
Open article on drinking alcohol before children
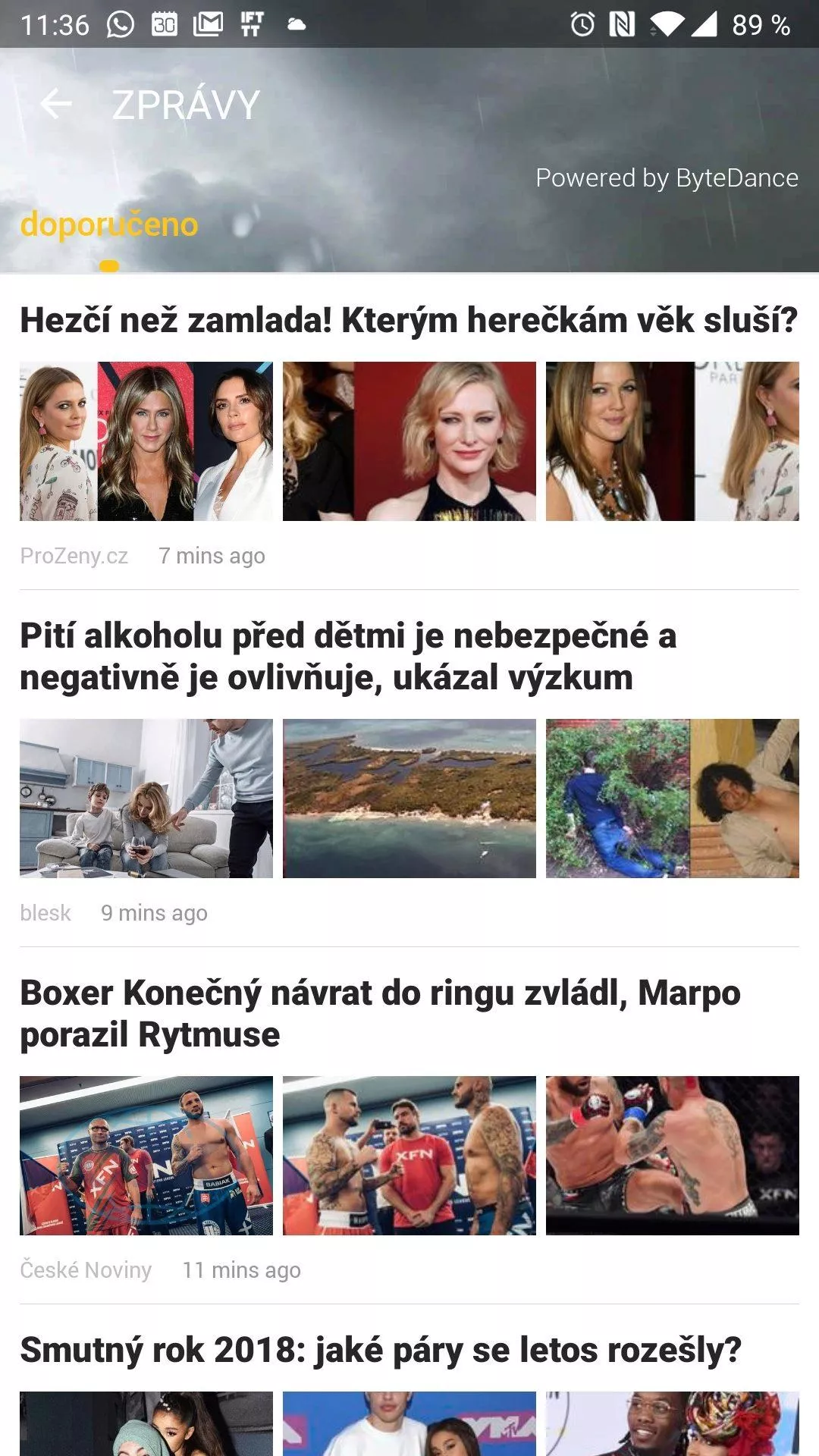348,657
